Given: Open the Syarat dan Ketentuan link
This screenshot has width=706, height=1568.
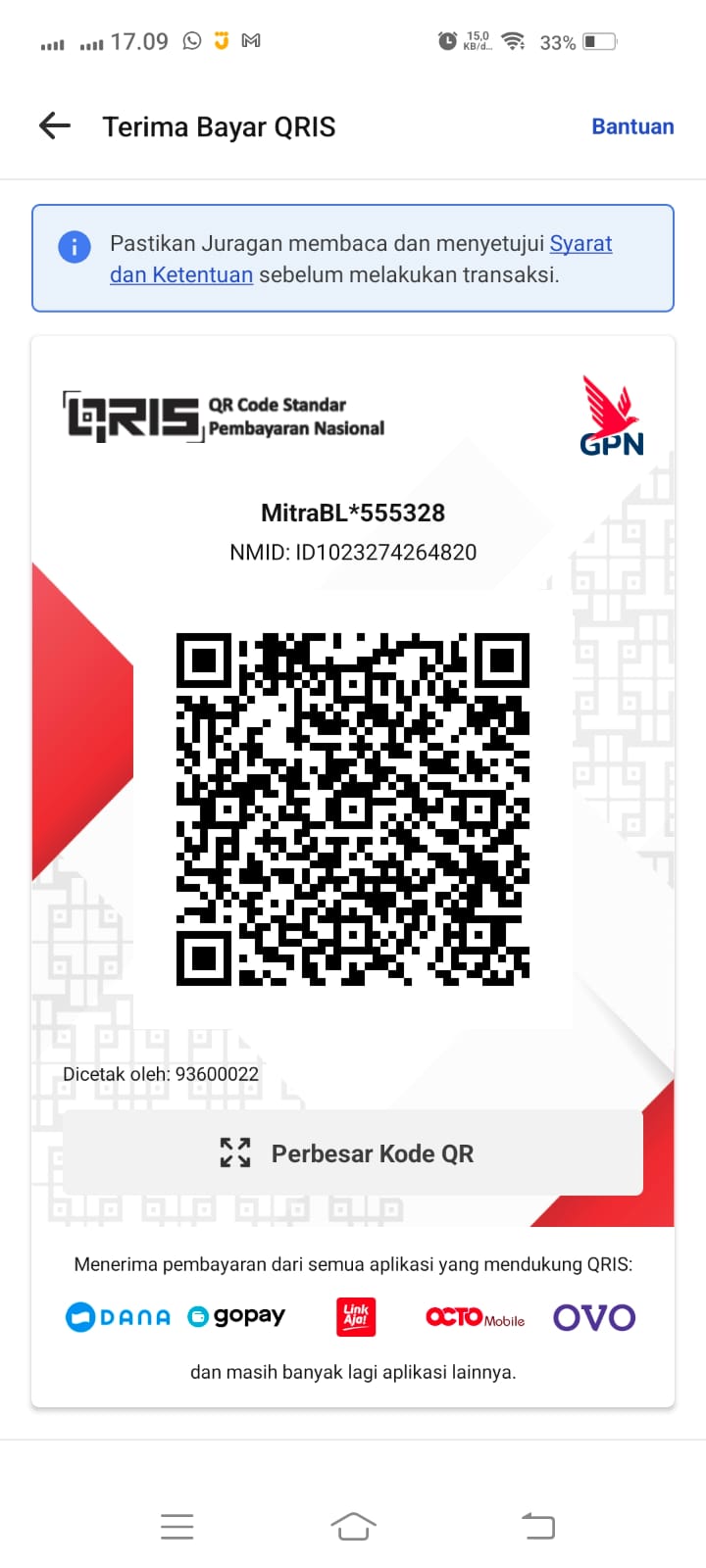Looking at the screenshot, I should [x=580, y=244].
